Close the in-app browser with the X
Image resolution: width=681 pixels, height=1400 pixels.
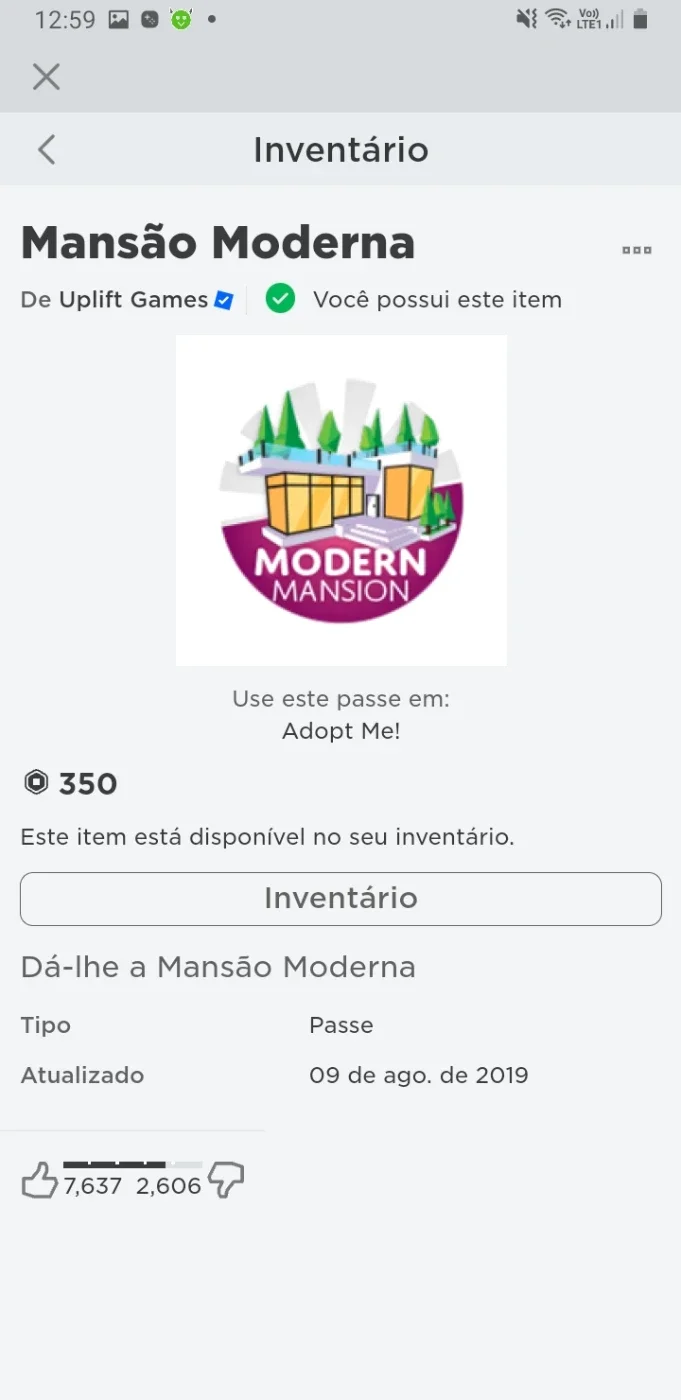[x=46, y=77]
